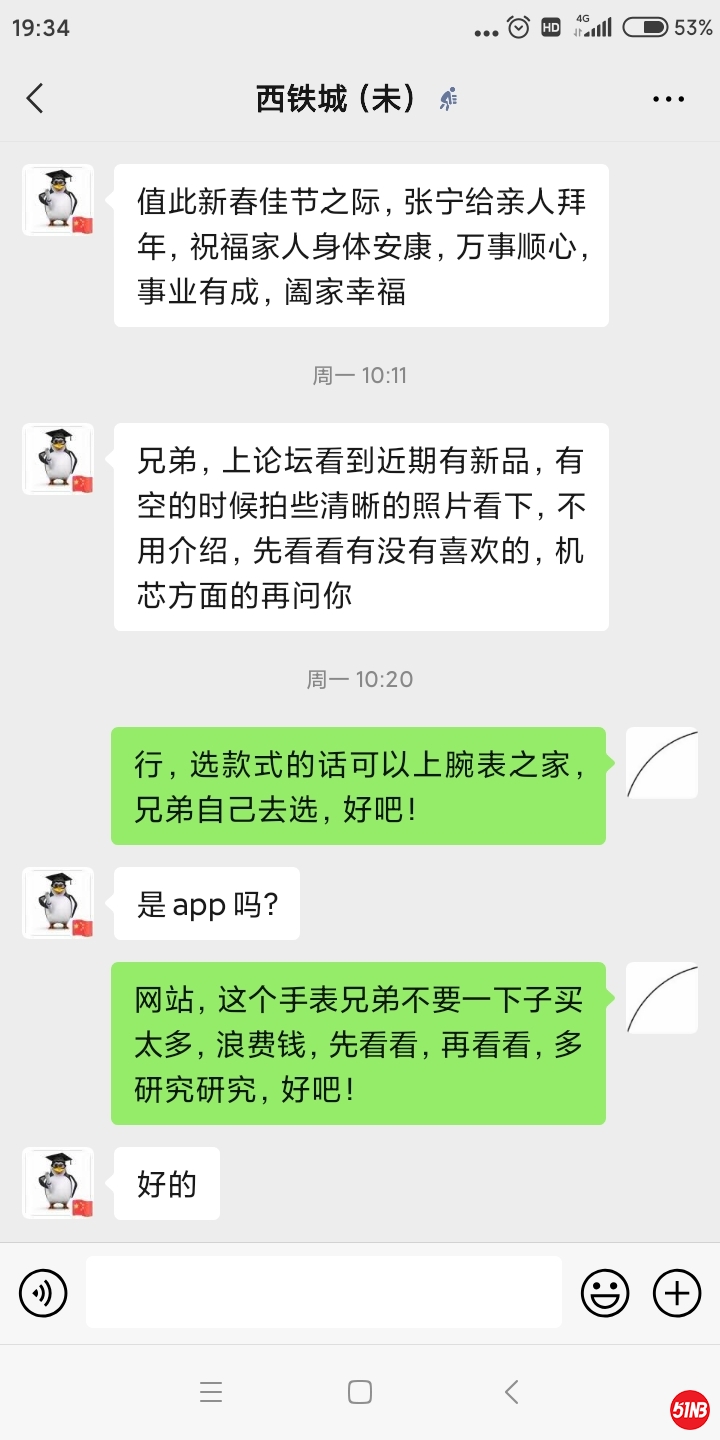This screenshot has width=720, height=1440.
Task: Open the chat overflow menu
Action: click(668, 98)
